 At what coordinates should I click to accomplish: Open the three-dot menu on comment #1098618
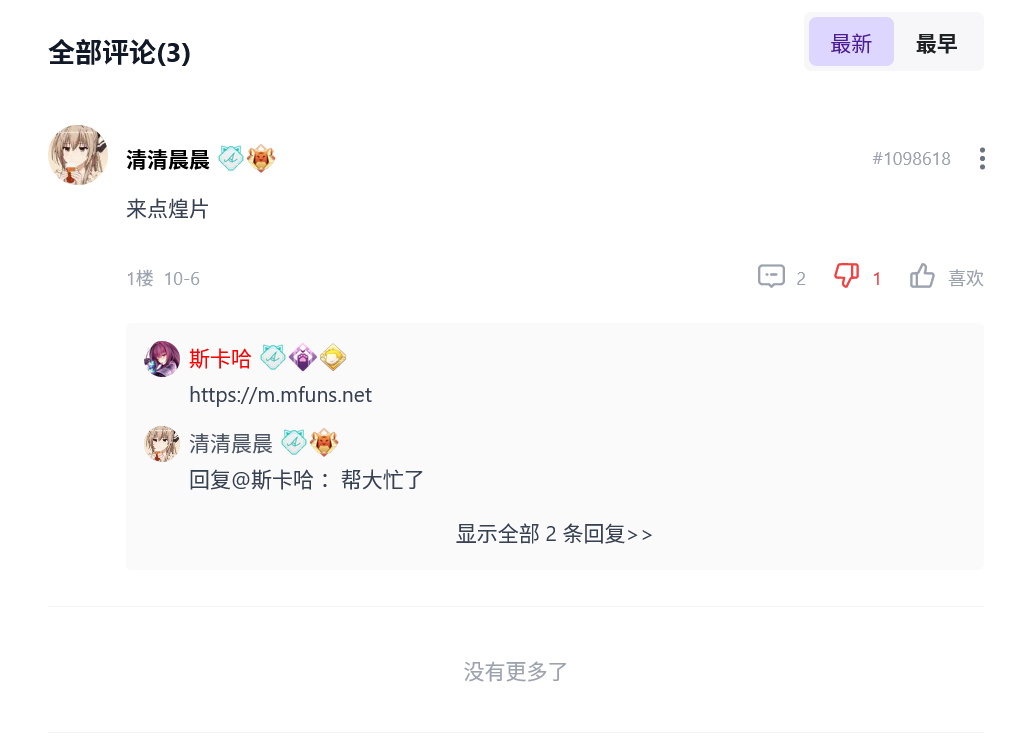click(982, 159)
